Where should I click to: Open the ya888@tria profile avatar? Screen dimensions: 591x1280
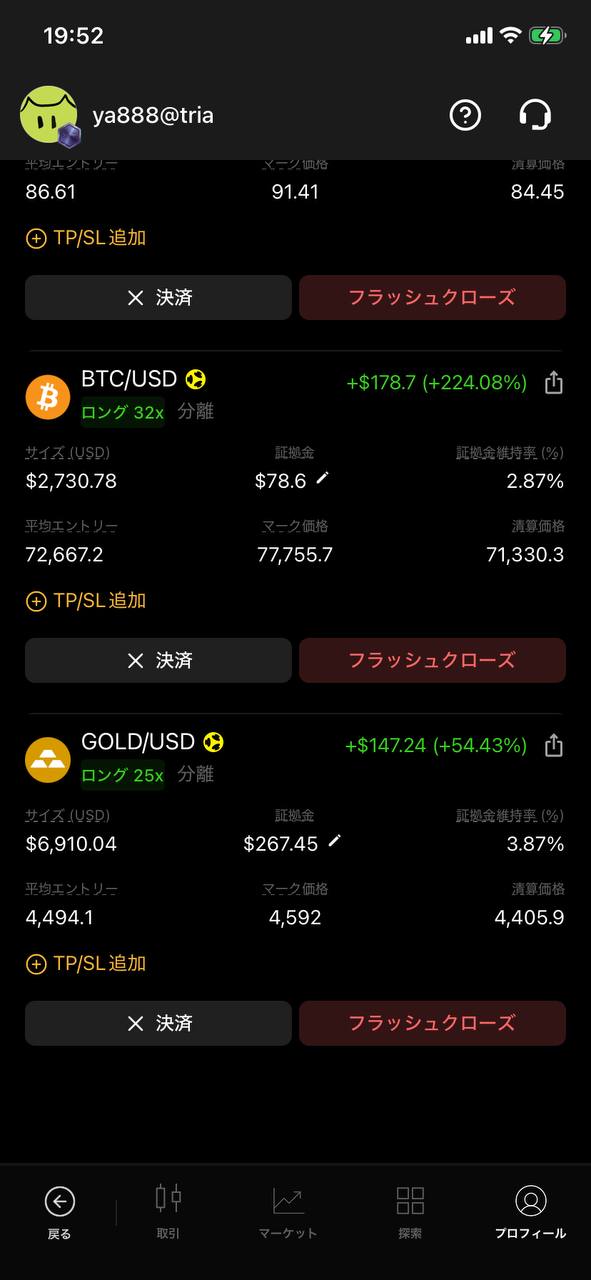[x=49, y=116]
